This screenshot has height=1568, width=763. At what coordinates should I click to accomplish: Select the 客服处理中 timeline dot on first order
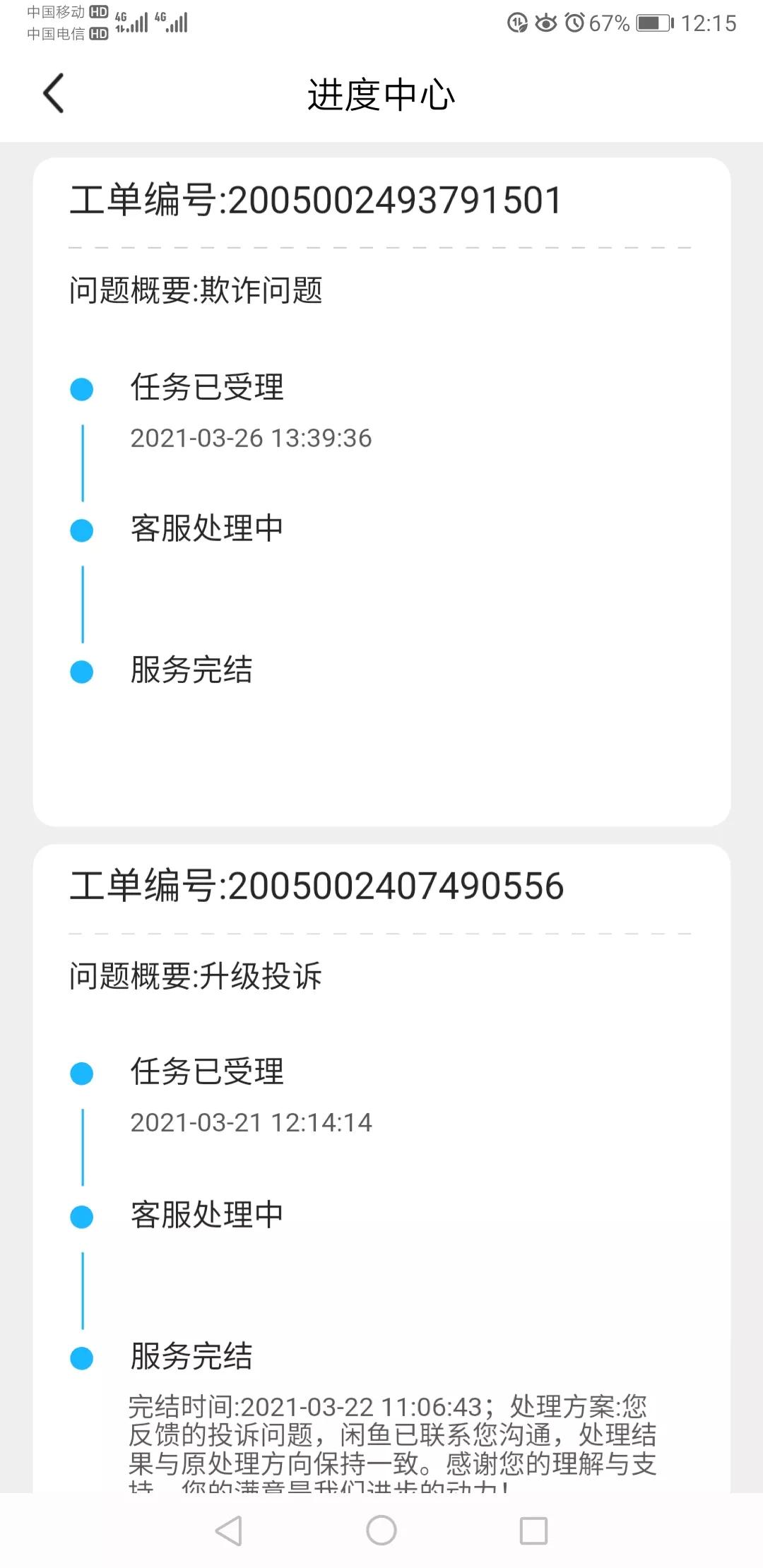83,529
